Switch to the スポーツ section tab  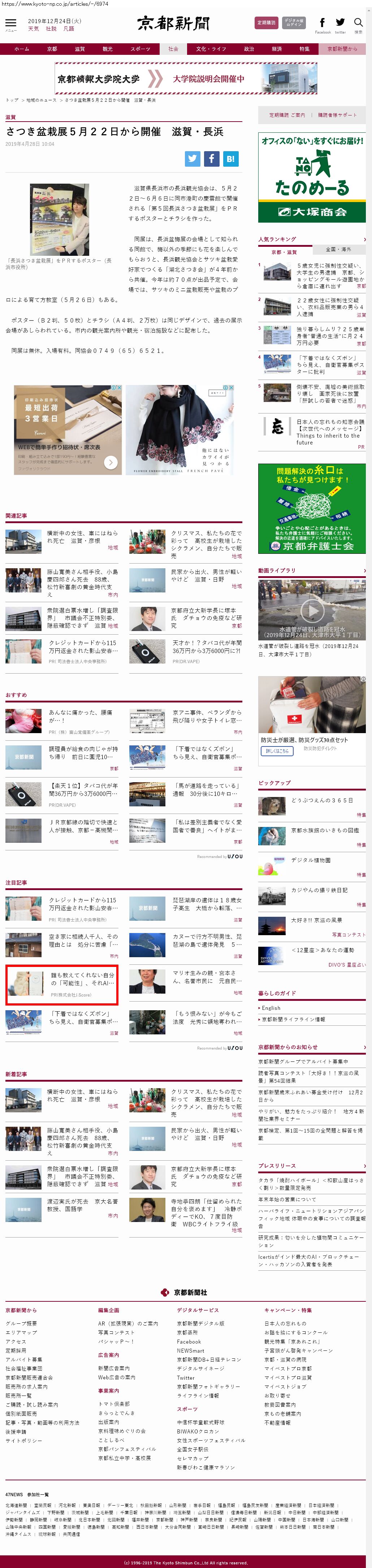click(140, 49)
